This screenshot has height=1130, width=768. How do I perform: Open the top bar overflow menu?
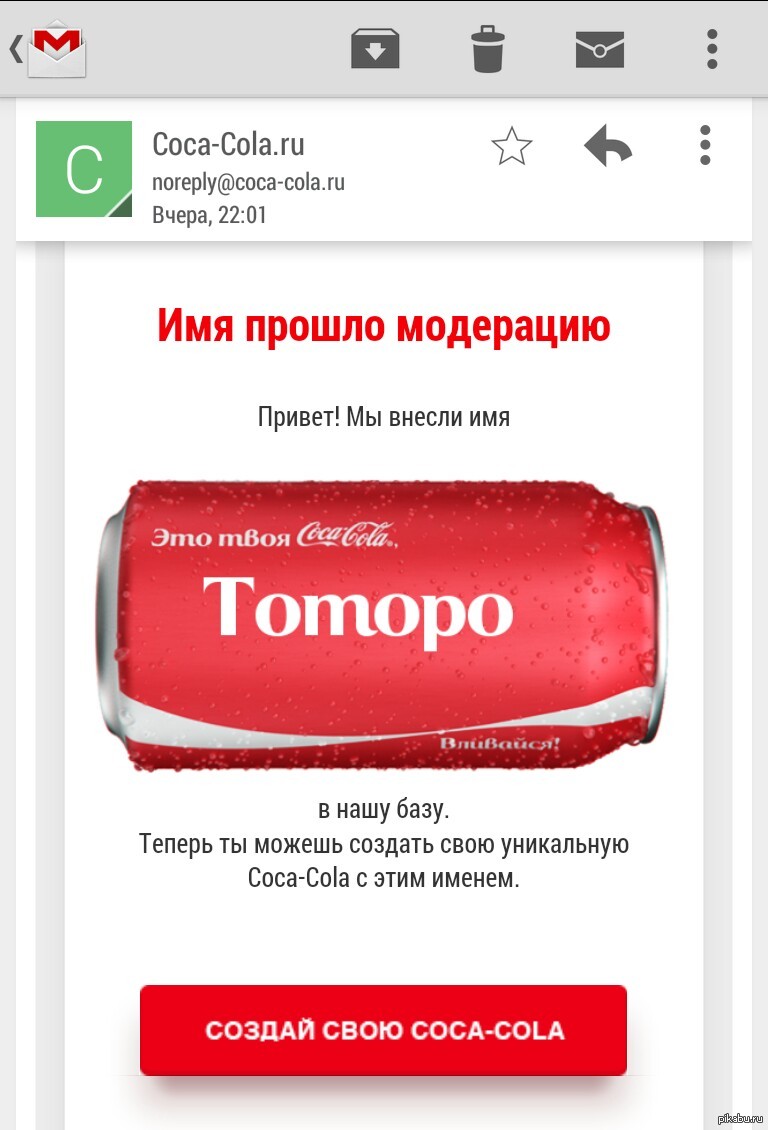point(712,48)
